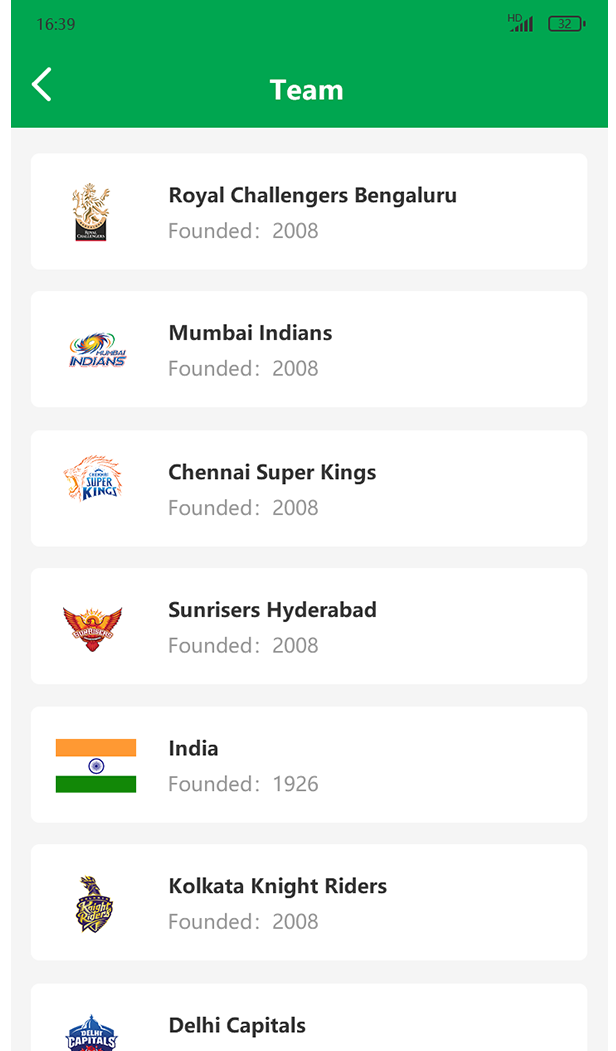616x1051 pixels.
Task: View Chennai Super Kings team details
Action: 309,489
